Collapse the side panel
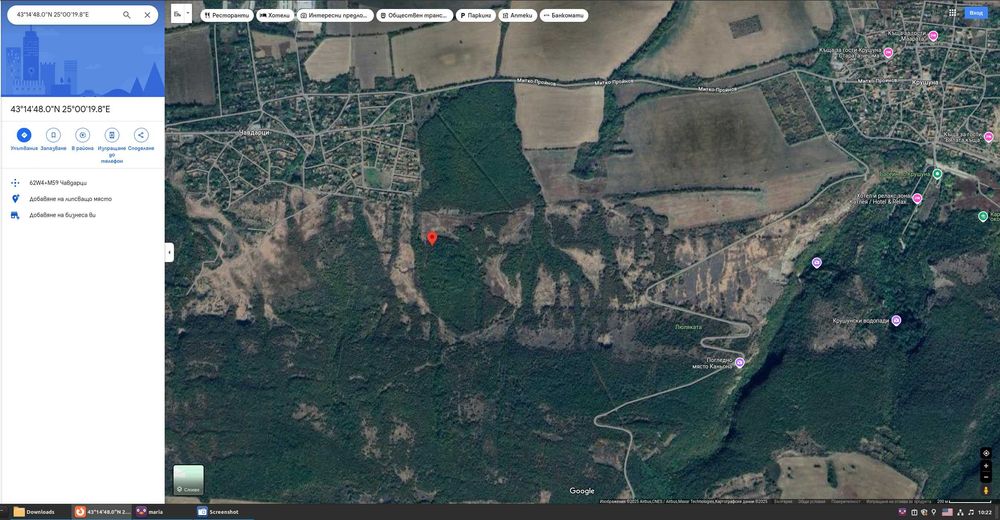Screen dimensions: 1000x520 [169, 253]
